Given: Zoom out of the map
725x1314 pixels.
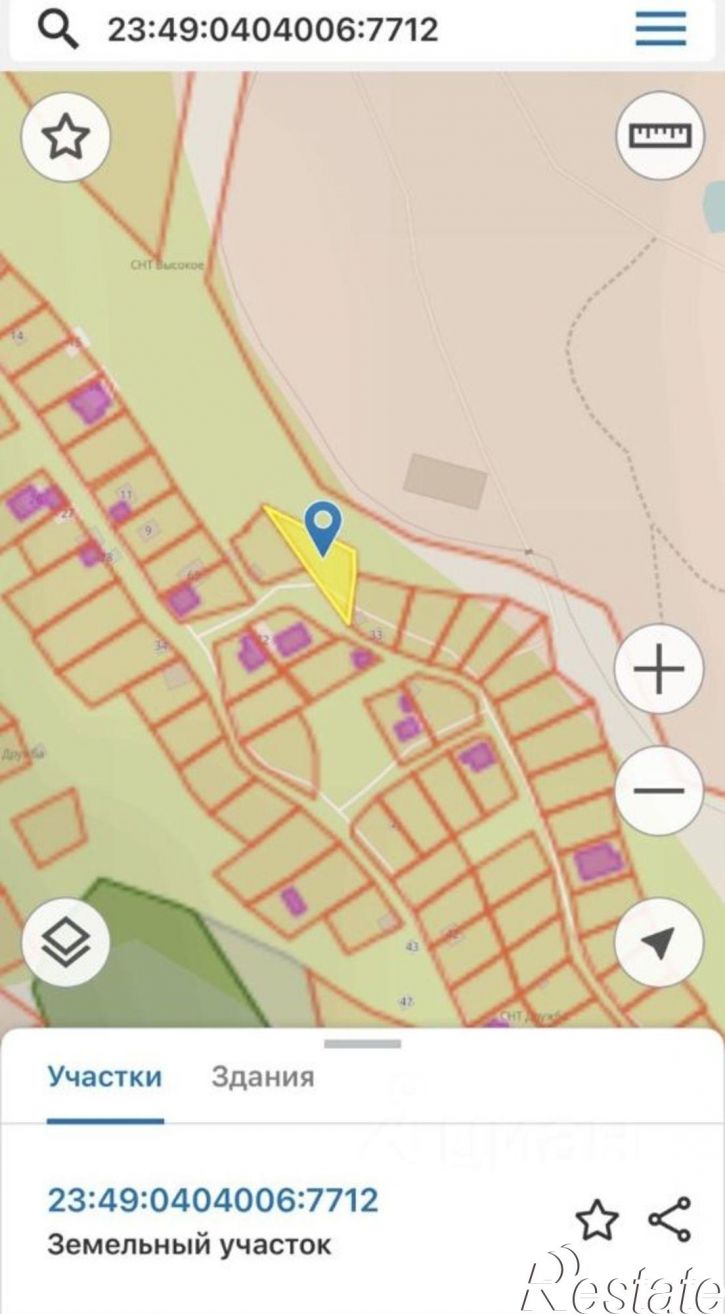Looking at the screenshot, I should [660, 791].
